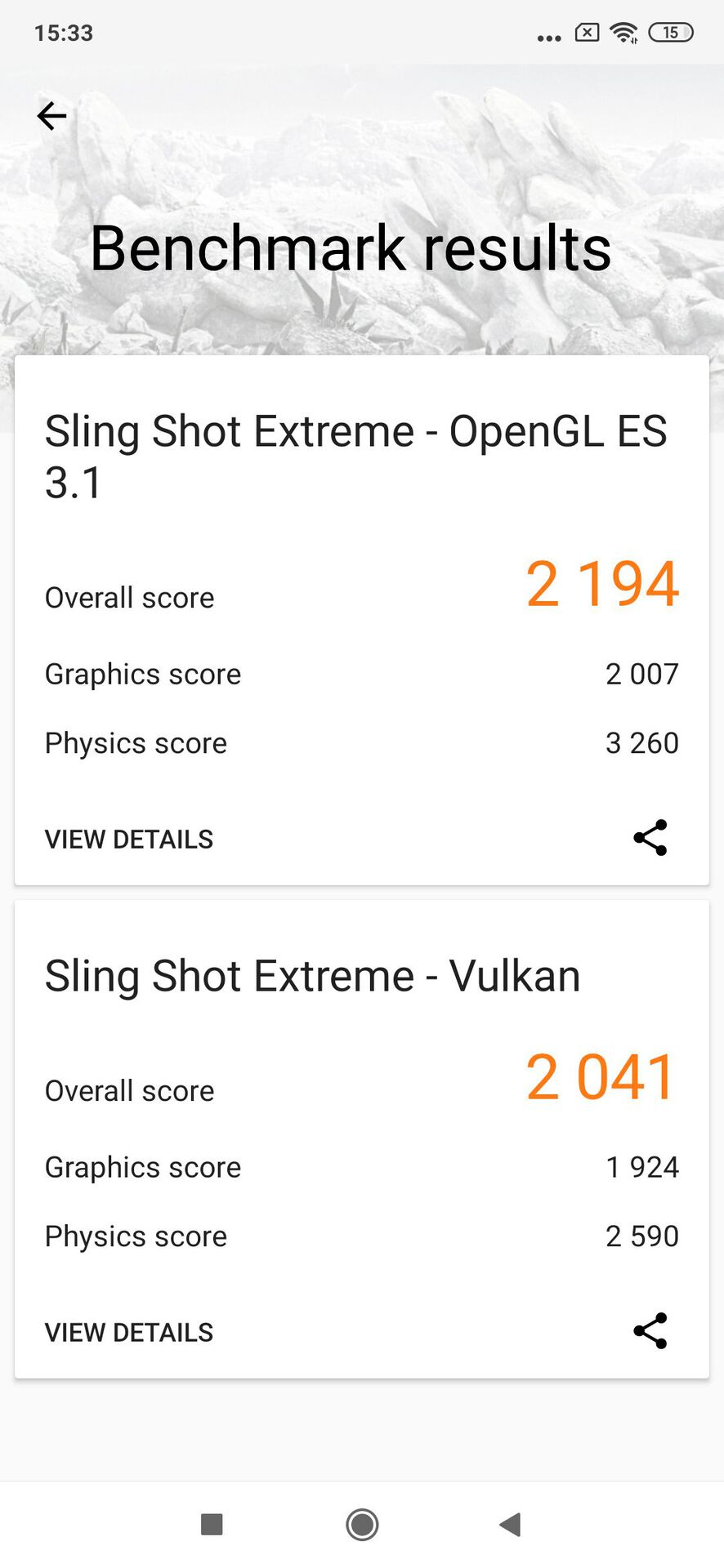
Task: View details for the Vulkan result
Action: (x=129, y=1333)
